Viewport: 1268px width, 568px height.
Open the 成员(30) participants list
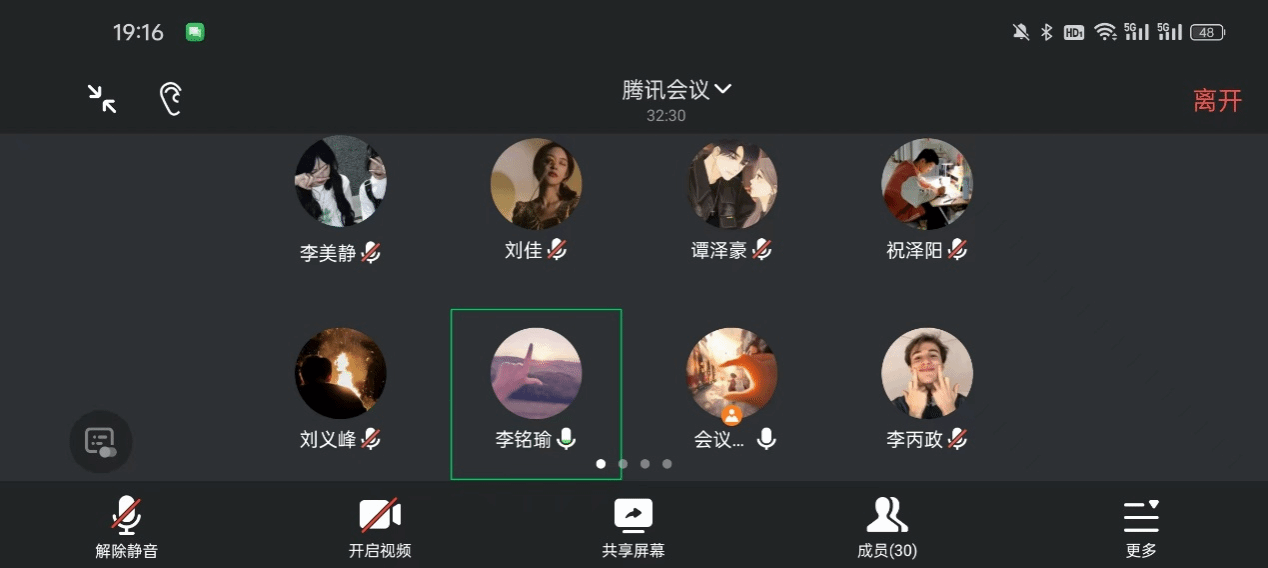(x=887, y=527)
